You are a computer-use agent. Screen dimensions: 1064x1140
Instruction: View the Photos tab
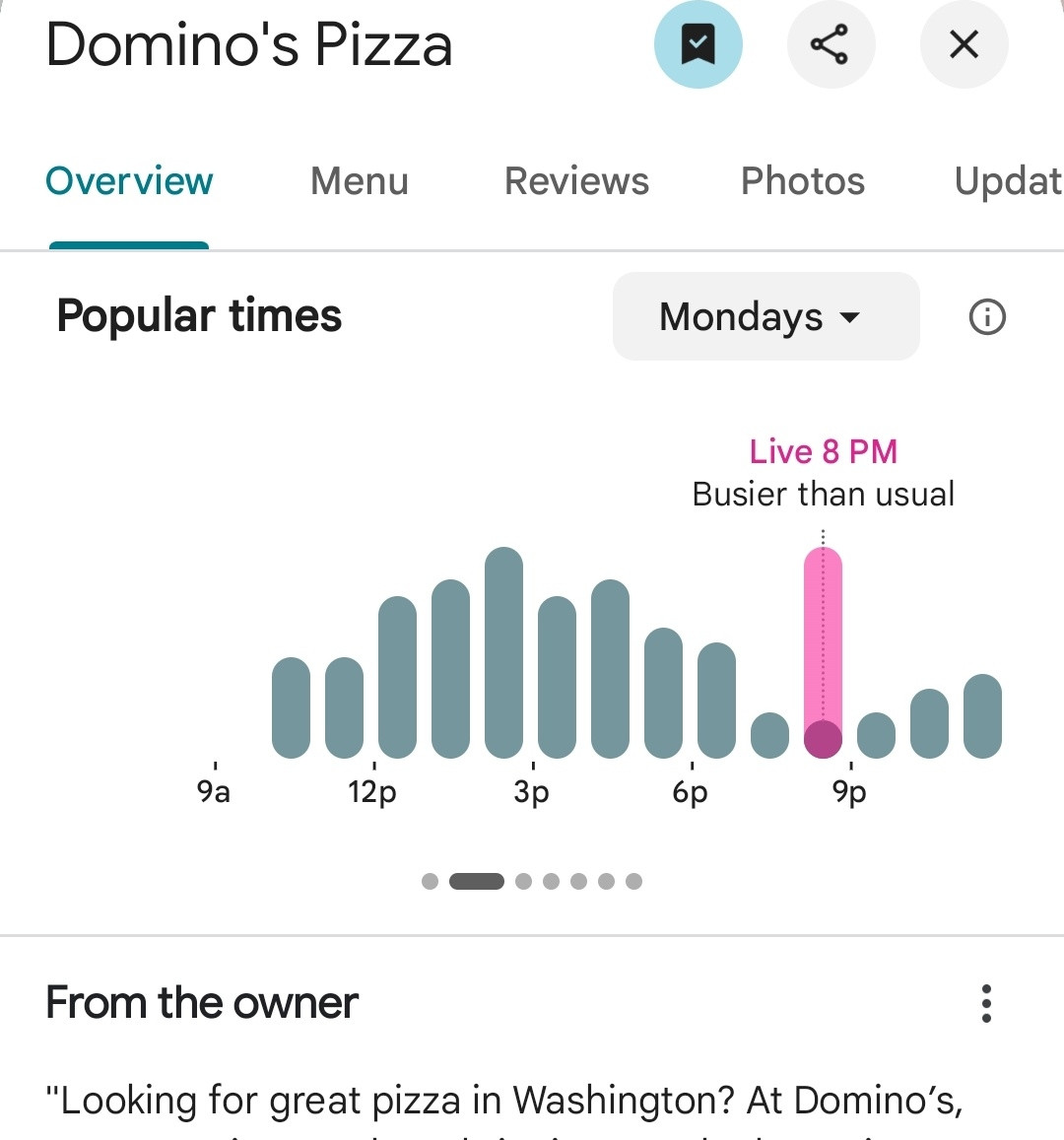point(803,181)
